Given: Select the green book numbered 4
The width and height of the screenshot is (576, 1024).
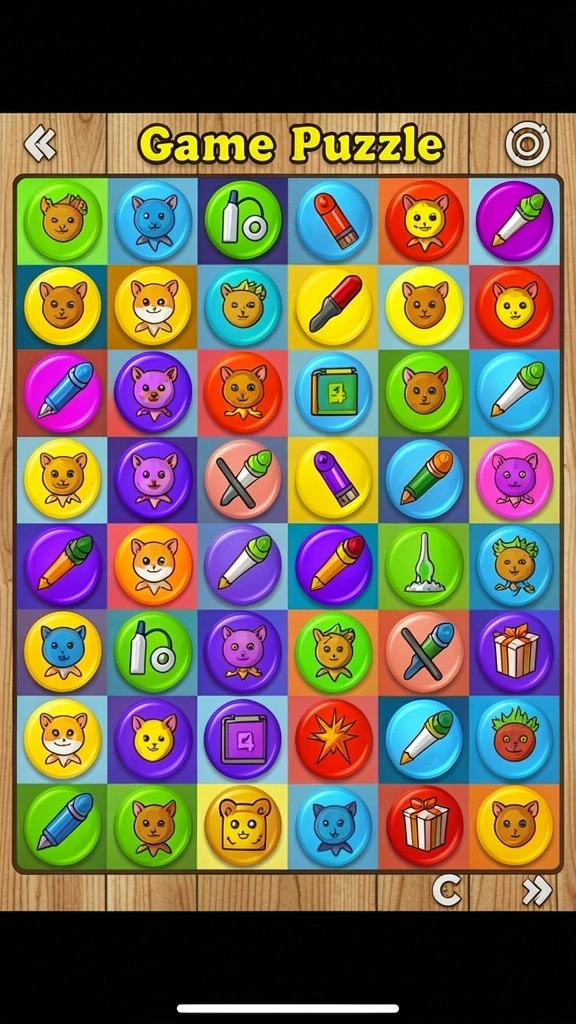Looking at the screenshot, I should [334, 392].
